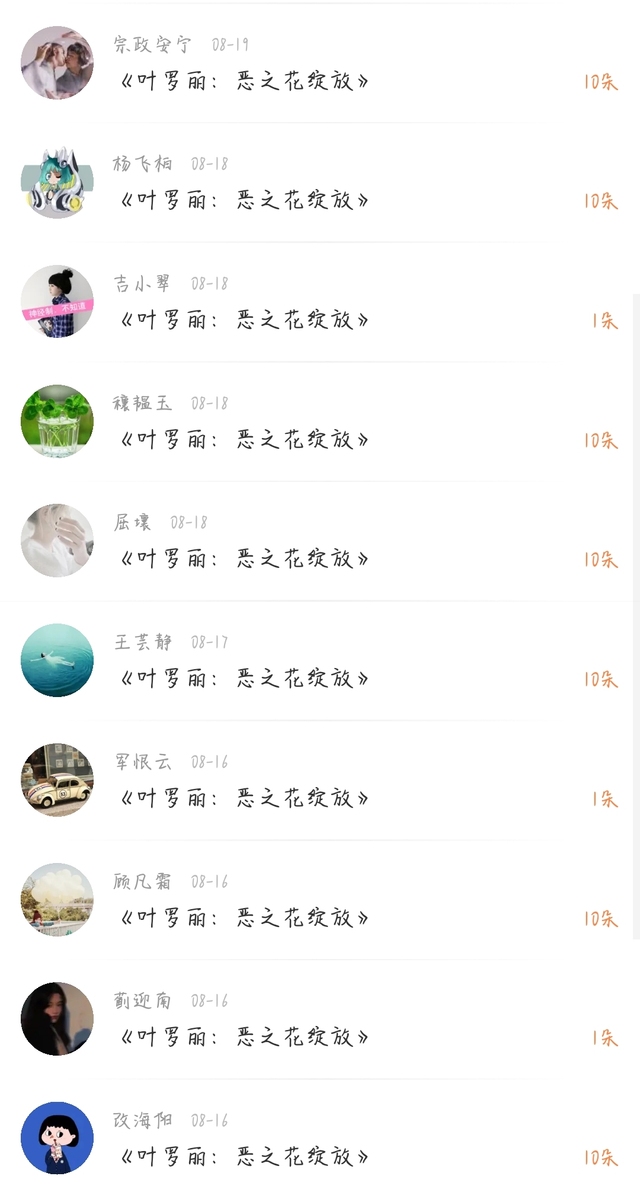Image resolution: width=640 pixels, height=1189 pixels.
Task: Open the entry by 顾凡霜
Action: (x=320, y=900)
